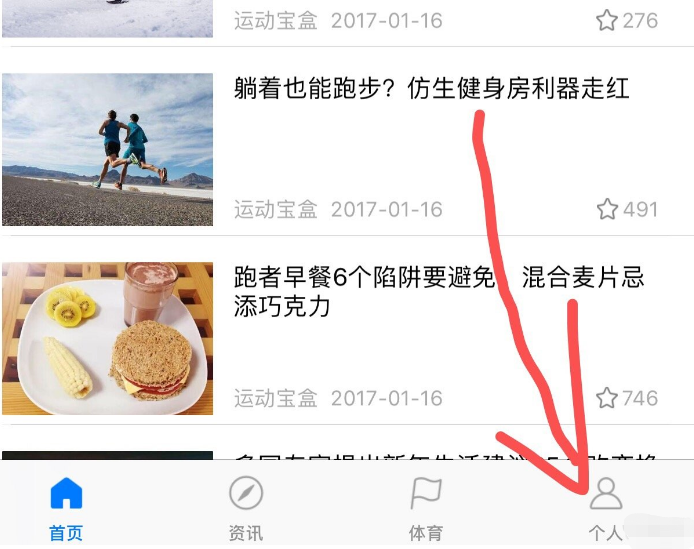Open article 躺着也能跑步？仿生健身房利器走红
694x549 pixels.
coord(431,88)
